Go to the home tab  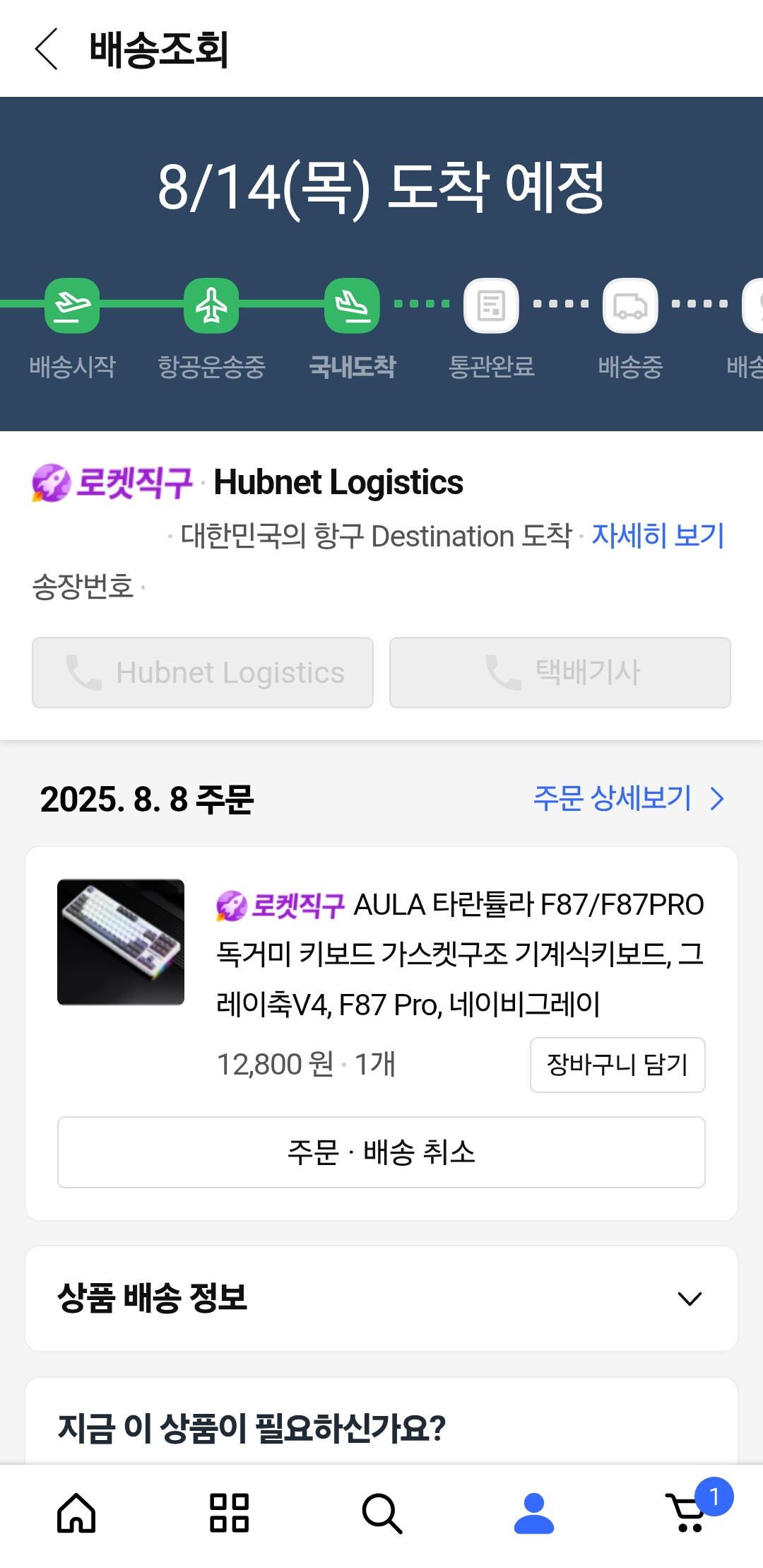[76, 1513]
